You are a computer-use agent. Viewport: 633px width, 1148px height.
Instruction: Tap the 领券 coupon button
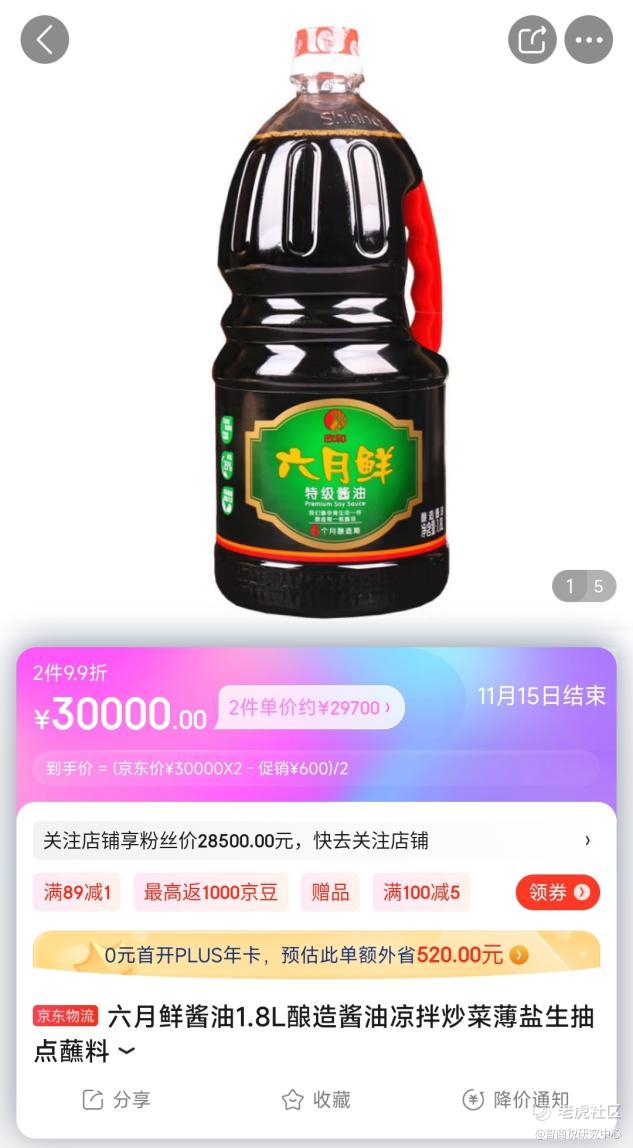tap(558, 892)
